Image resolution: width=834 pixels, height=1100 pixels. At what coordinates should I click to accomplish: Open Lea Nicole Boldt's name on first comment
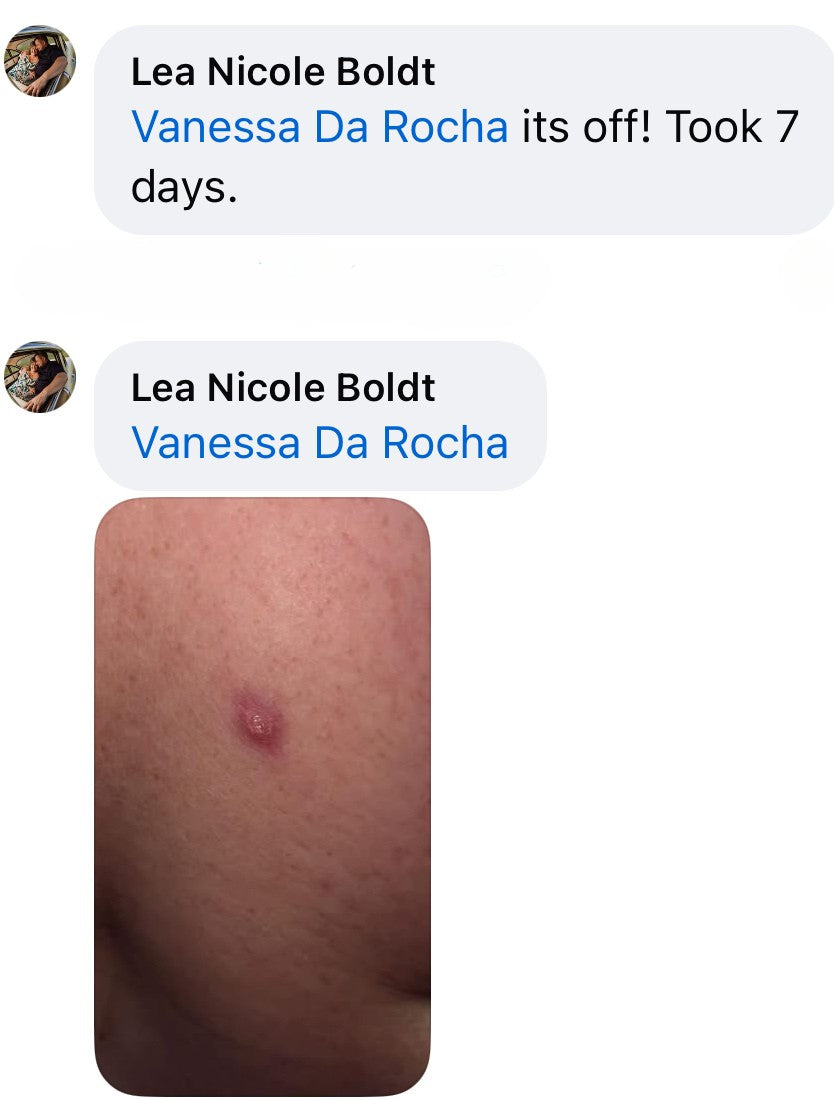point(283,71)
